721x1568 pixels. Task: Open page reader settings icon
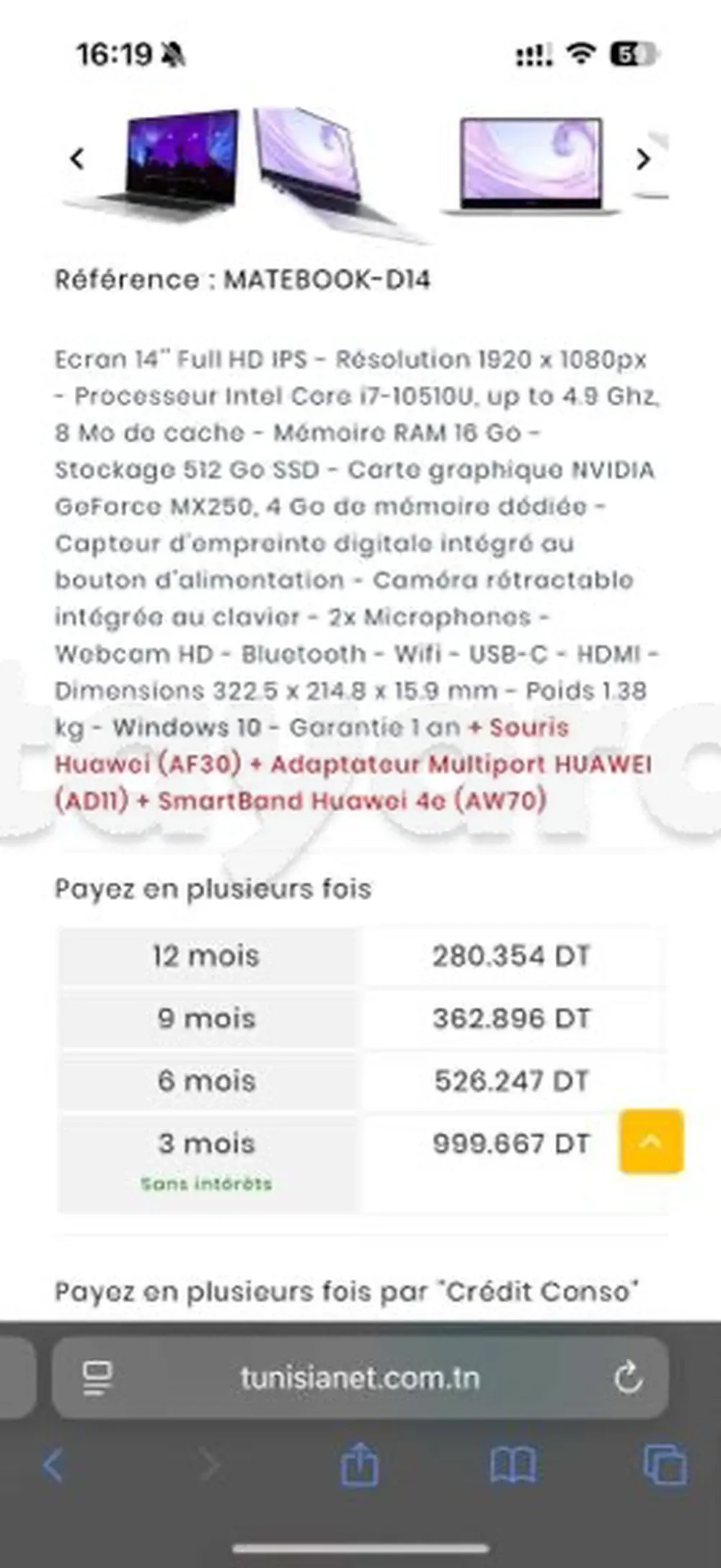coord(97,1378)
